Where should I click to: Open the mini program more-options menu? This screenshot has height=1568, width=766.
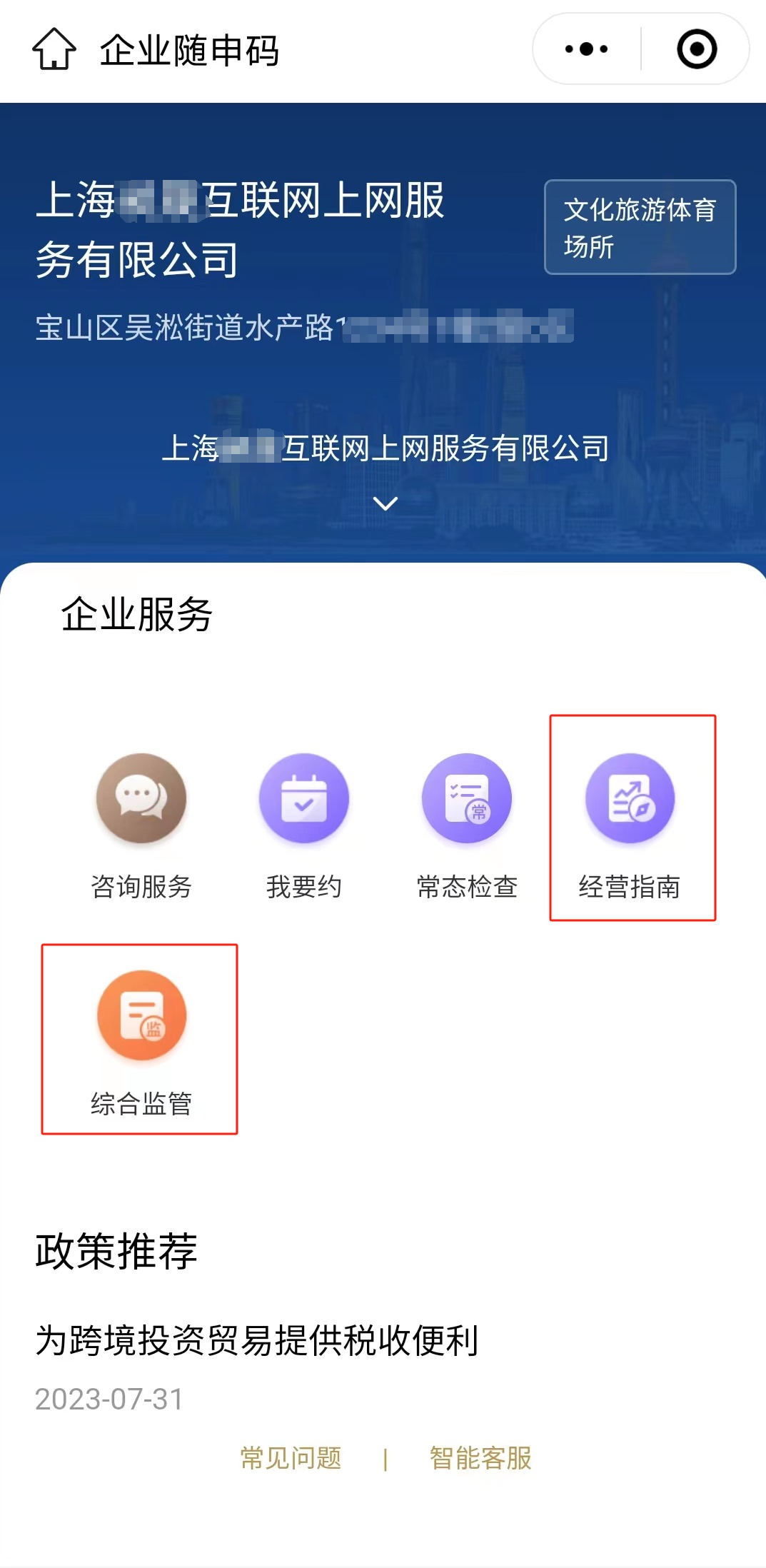pos(586,49)
